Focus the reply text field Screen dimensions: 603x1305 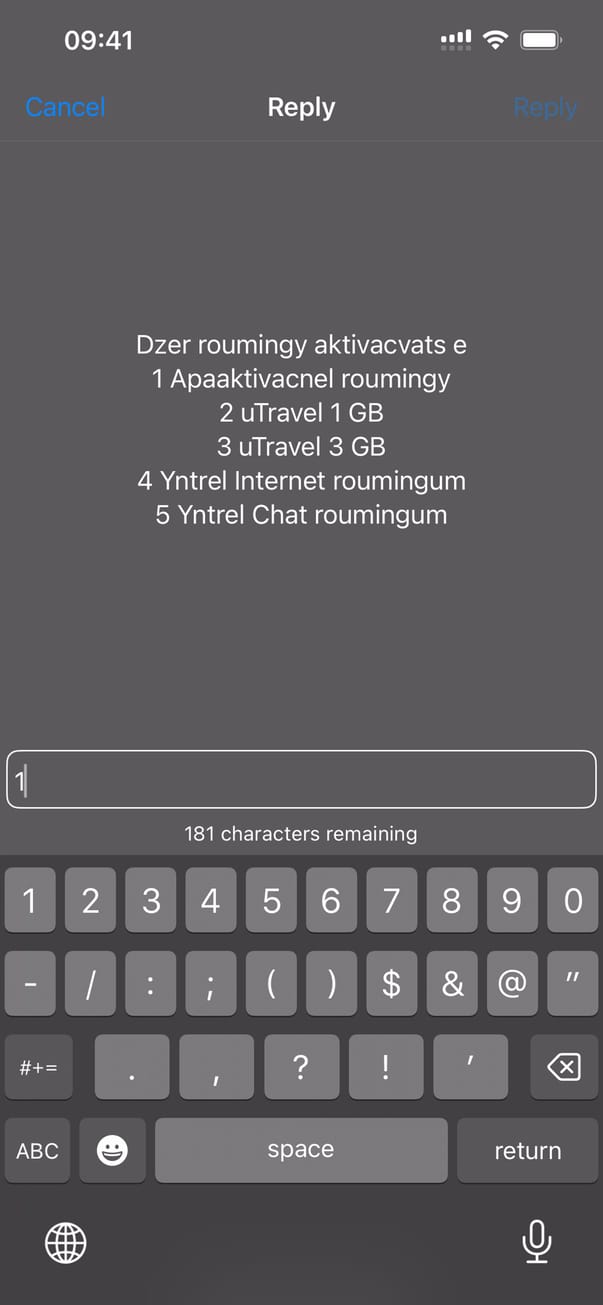[301, 780]
